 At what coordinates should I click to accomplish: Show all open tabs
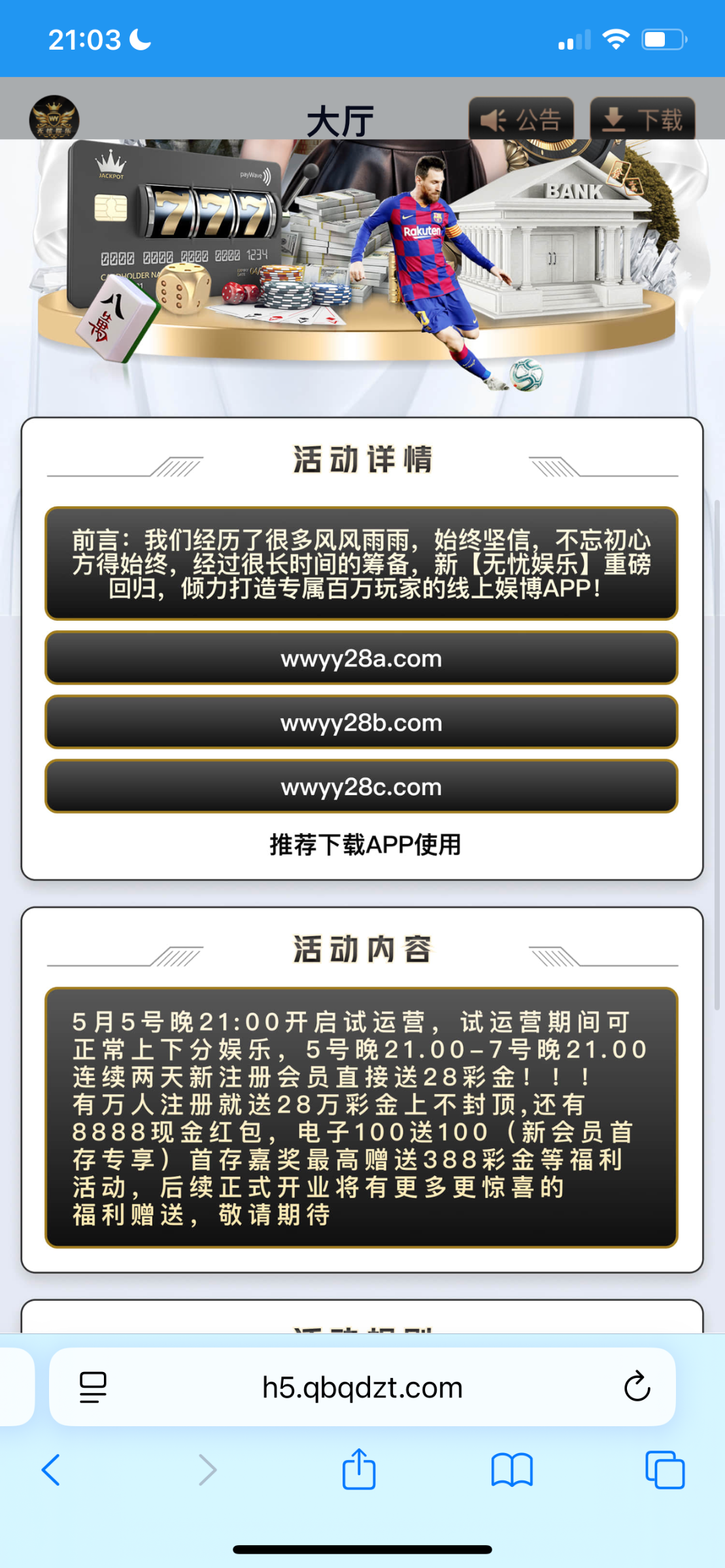click(664, 1470)
